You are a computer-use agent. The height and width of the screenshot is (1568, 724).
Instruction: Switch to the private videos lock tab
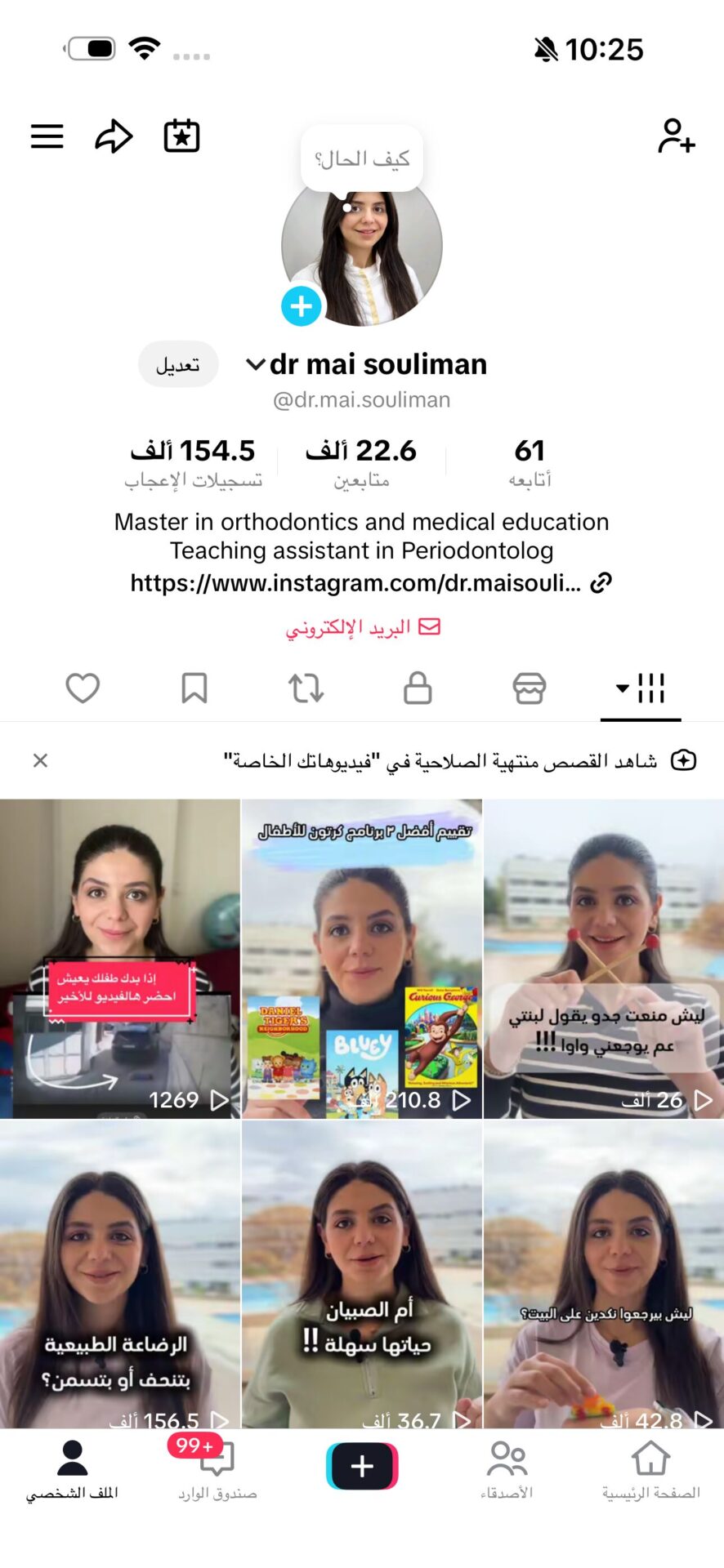pyautogui.click(x=418, y=688)
